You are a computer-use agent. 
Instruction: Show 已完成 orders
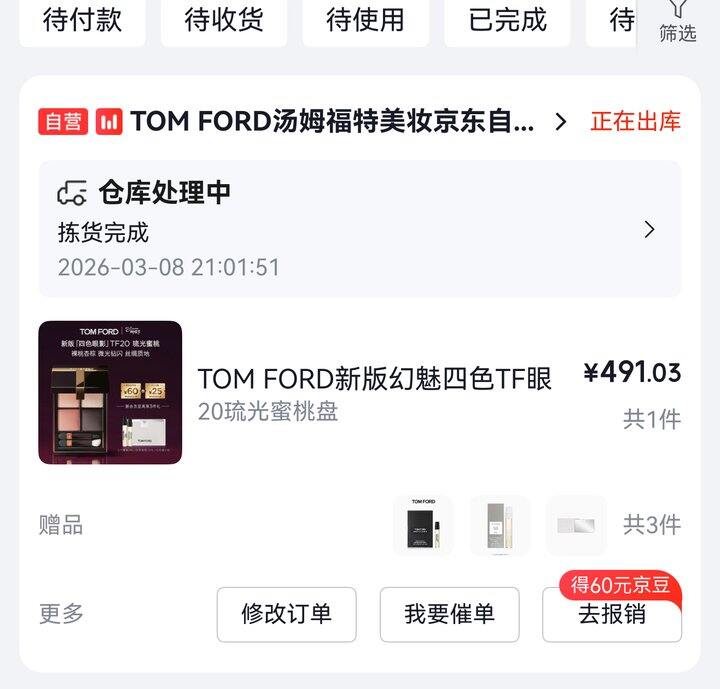(508, 19)
